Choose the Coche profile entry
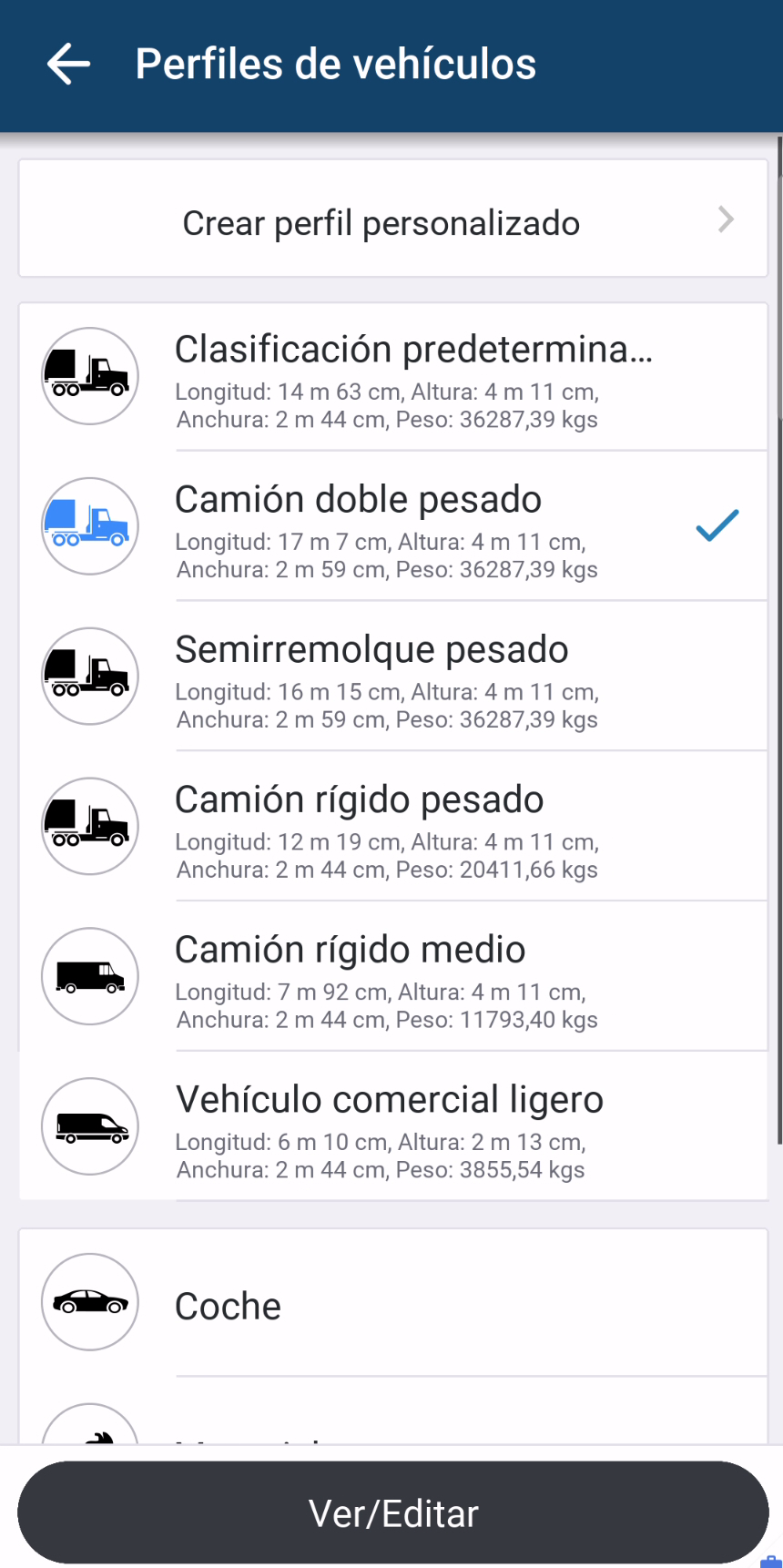The image size is (783, 1568). 391,1302
